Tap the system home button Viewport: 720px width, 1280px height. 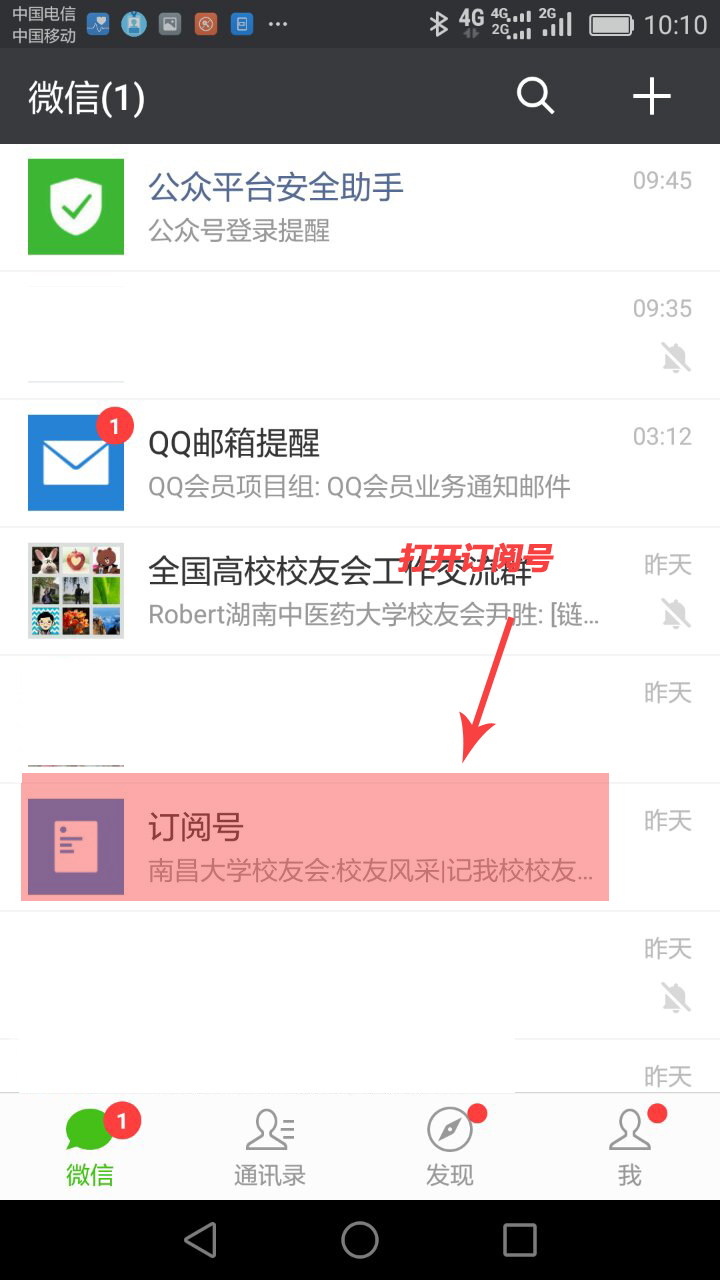[360, 1240]
